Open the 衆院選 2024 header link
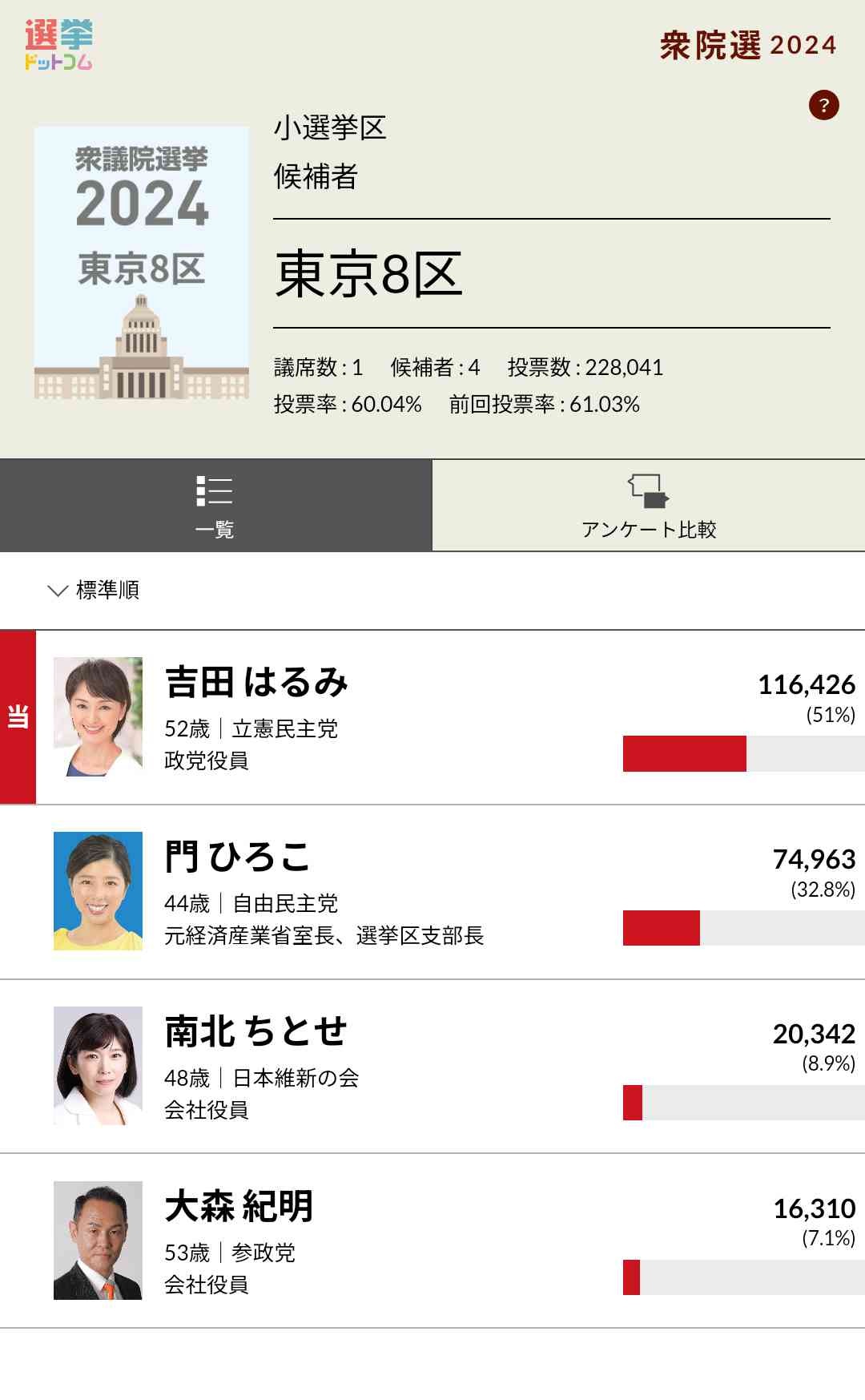This screenshot has height=1400, width=865. tap(748, 46)
